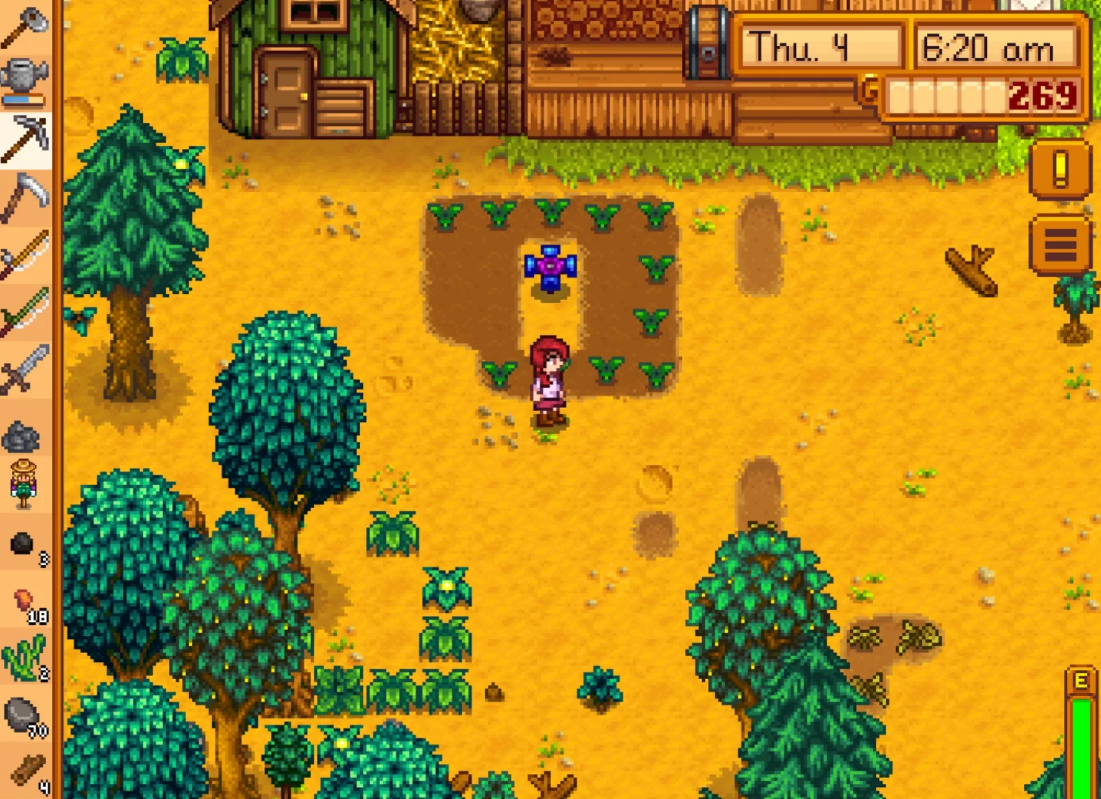Select the scarecrow item
Viewport: 1101px width, 799px height.
click(x=22, y=482)
